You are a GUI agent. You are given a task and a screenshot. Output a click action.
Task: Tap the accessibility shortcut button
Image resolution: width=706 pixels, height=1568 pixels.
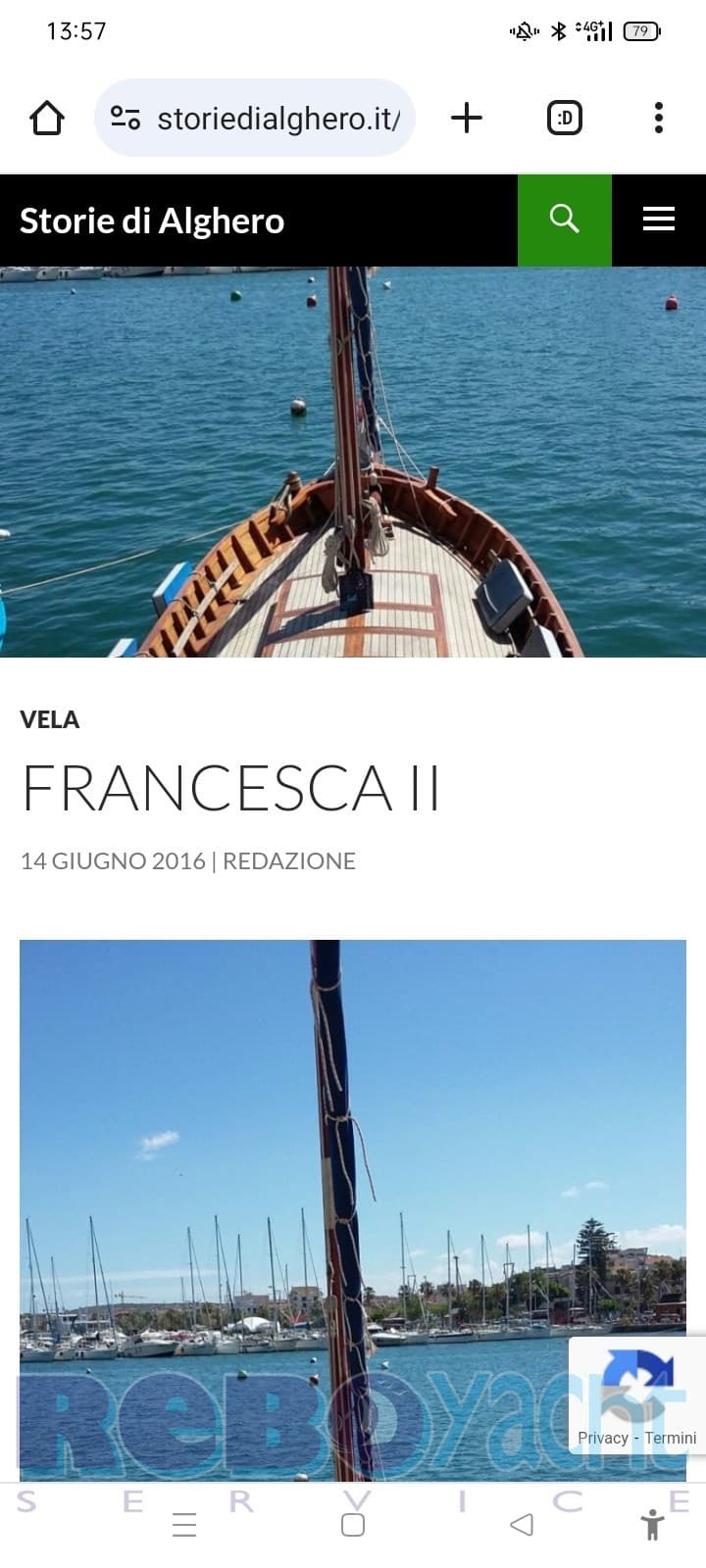tap(652, 1525)
